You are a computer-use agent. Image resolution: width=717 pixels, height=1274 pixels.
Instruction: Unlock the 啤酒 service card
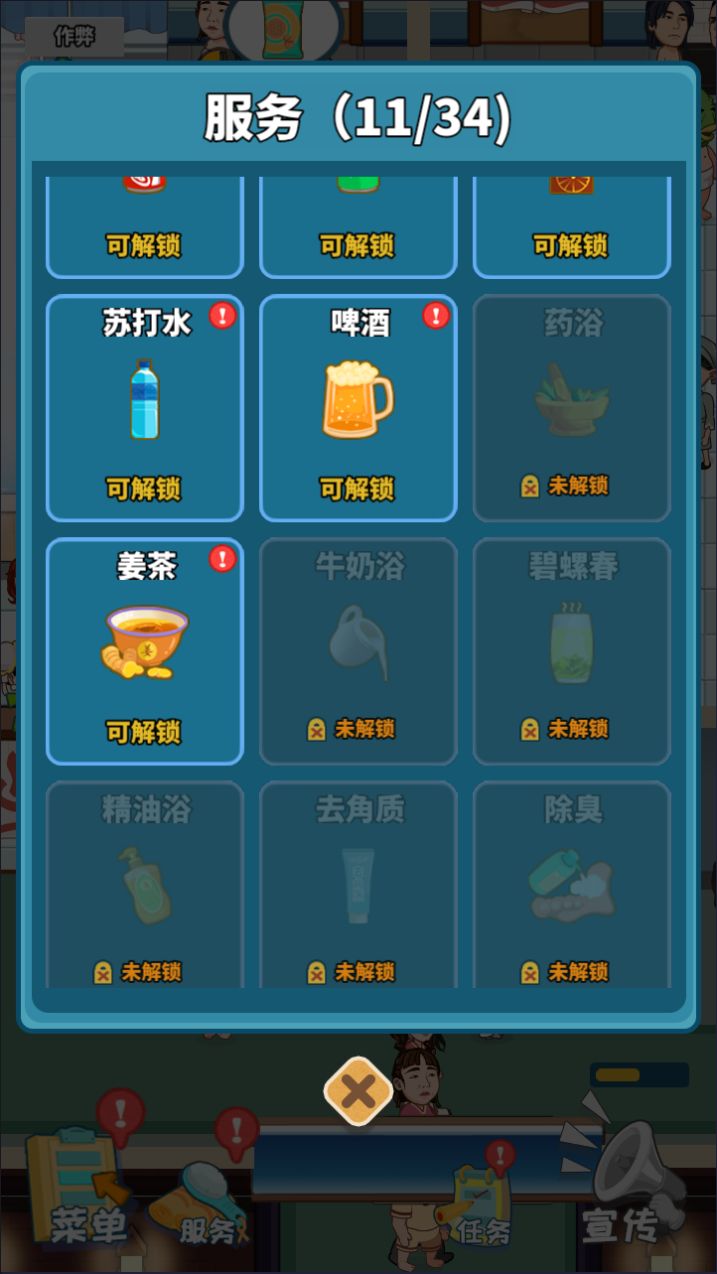point(358,408)
